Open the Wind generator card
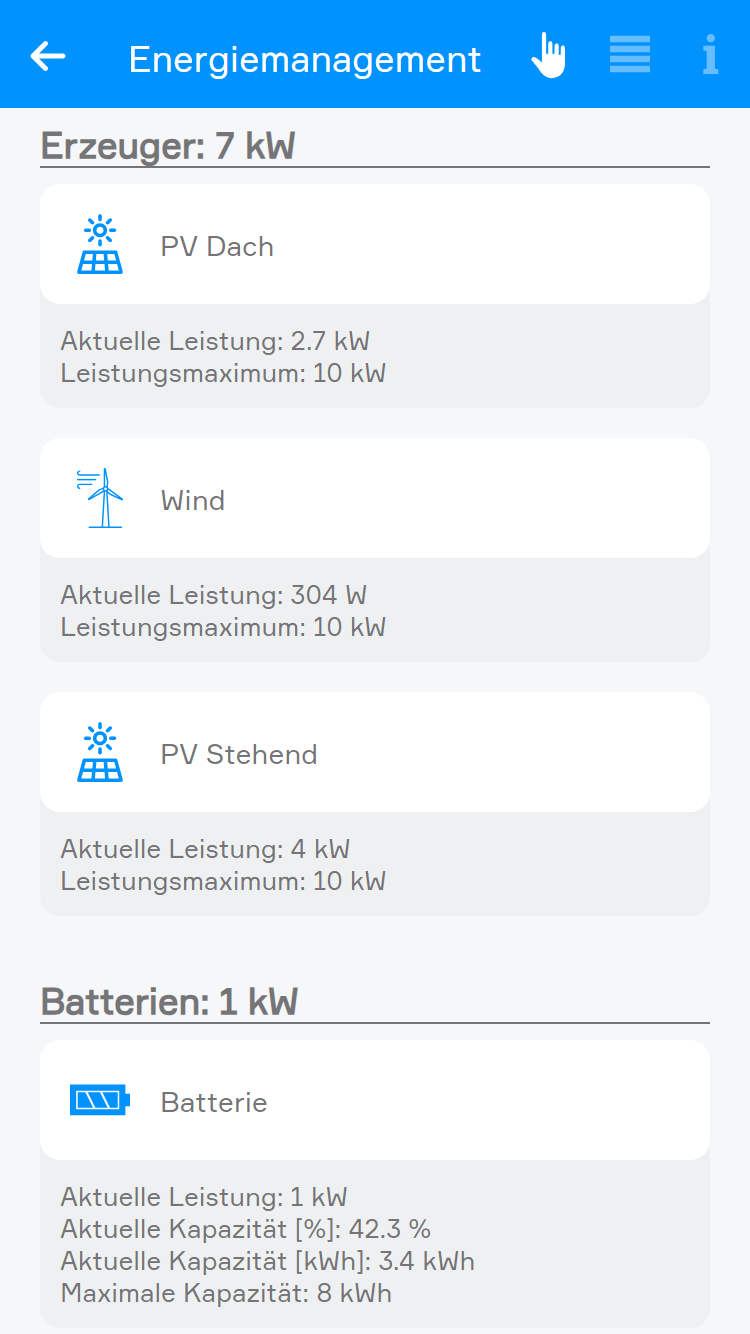The width and height of the screenshot is (750, 1334). 375,499
